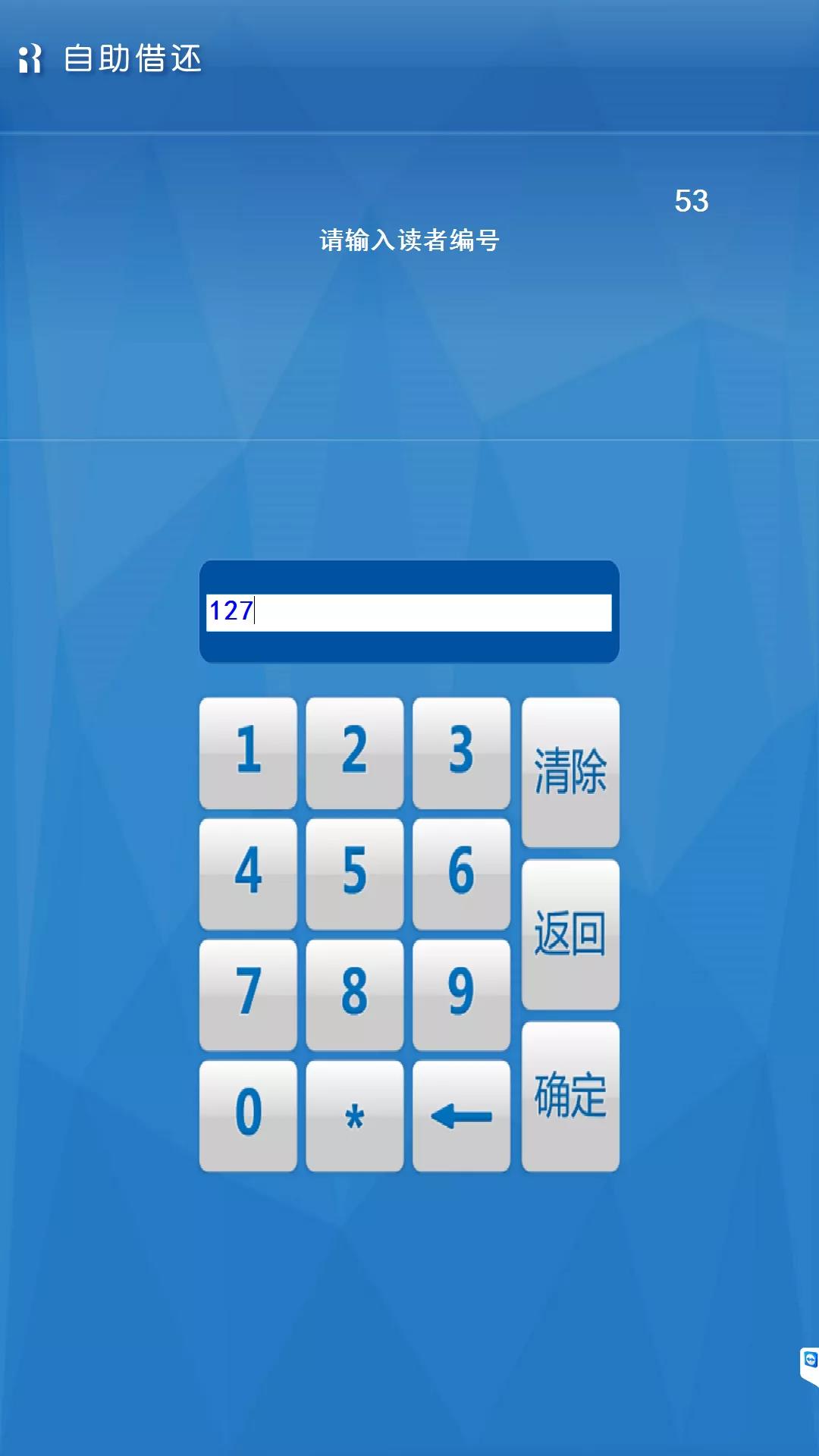Tap the digit 9 key

point(461,994)
